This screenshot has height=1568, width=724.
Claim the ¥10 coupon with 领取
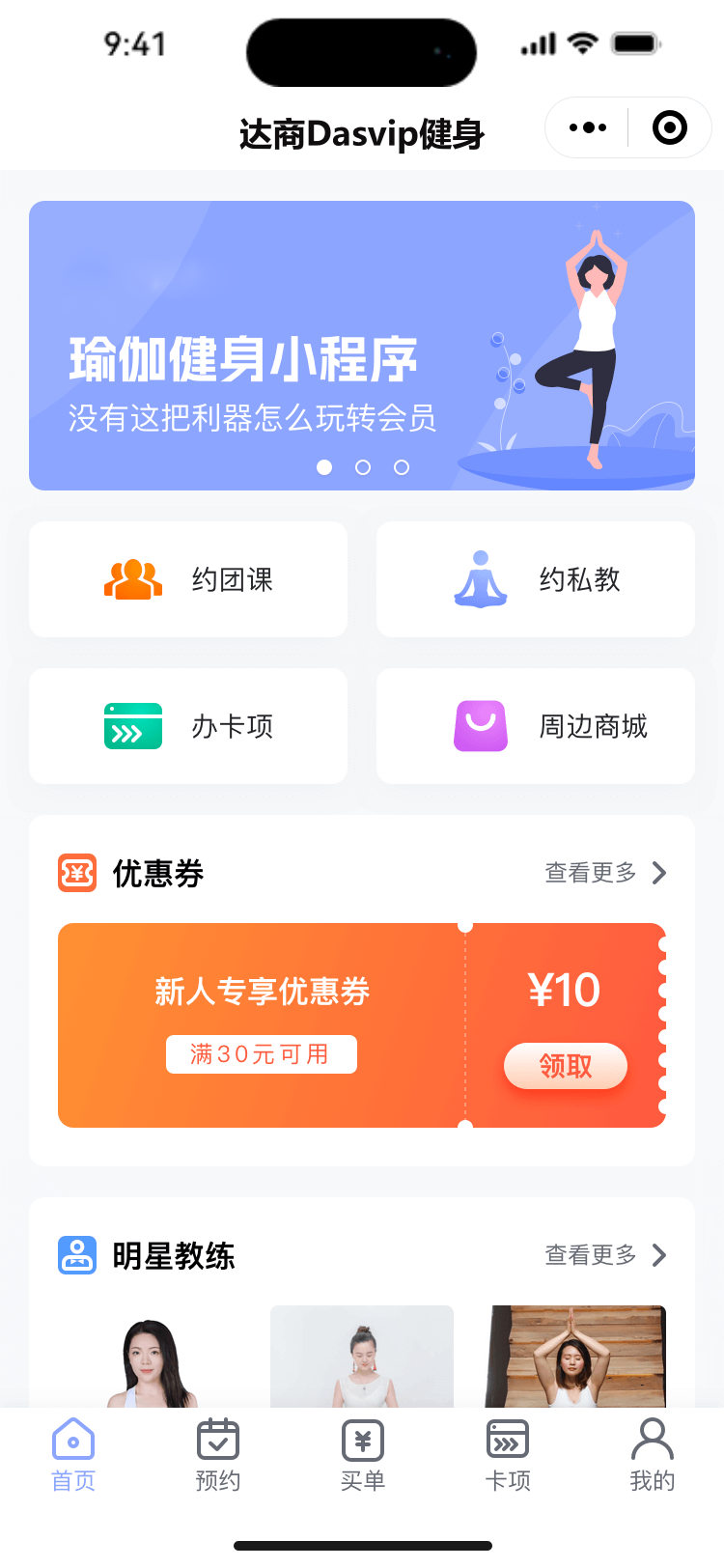(566, 1066)
